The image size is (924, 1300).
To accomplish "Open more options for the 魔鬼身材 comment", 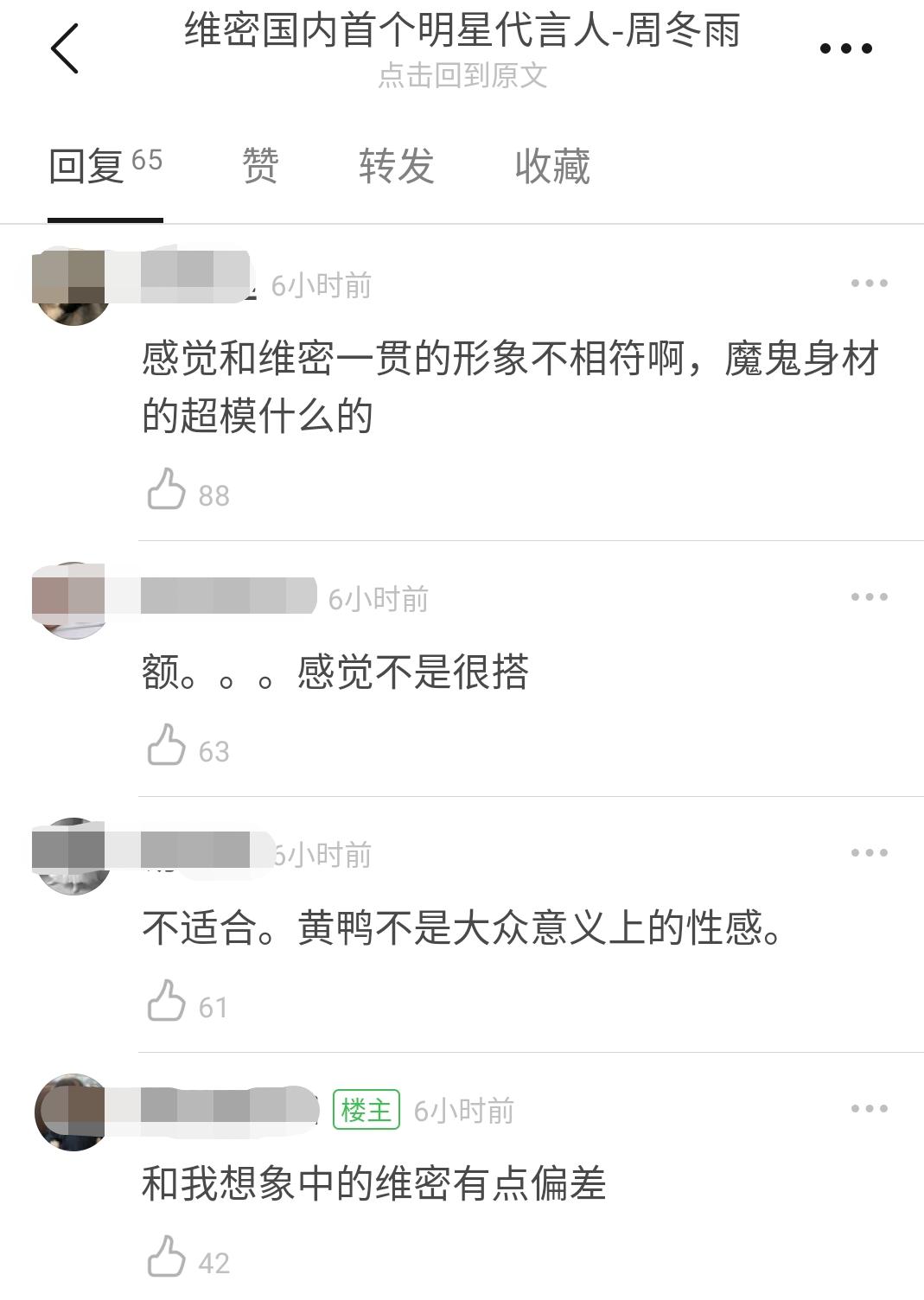I will click(869, 284).
